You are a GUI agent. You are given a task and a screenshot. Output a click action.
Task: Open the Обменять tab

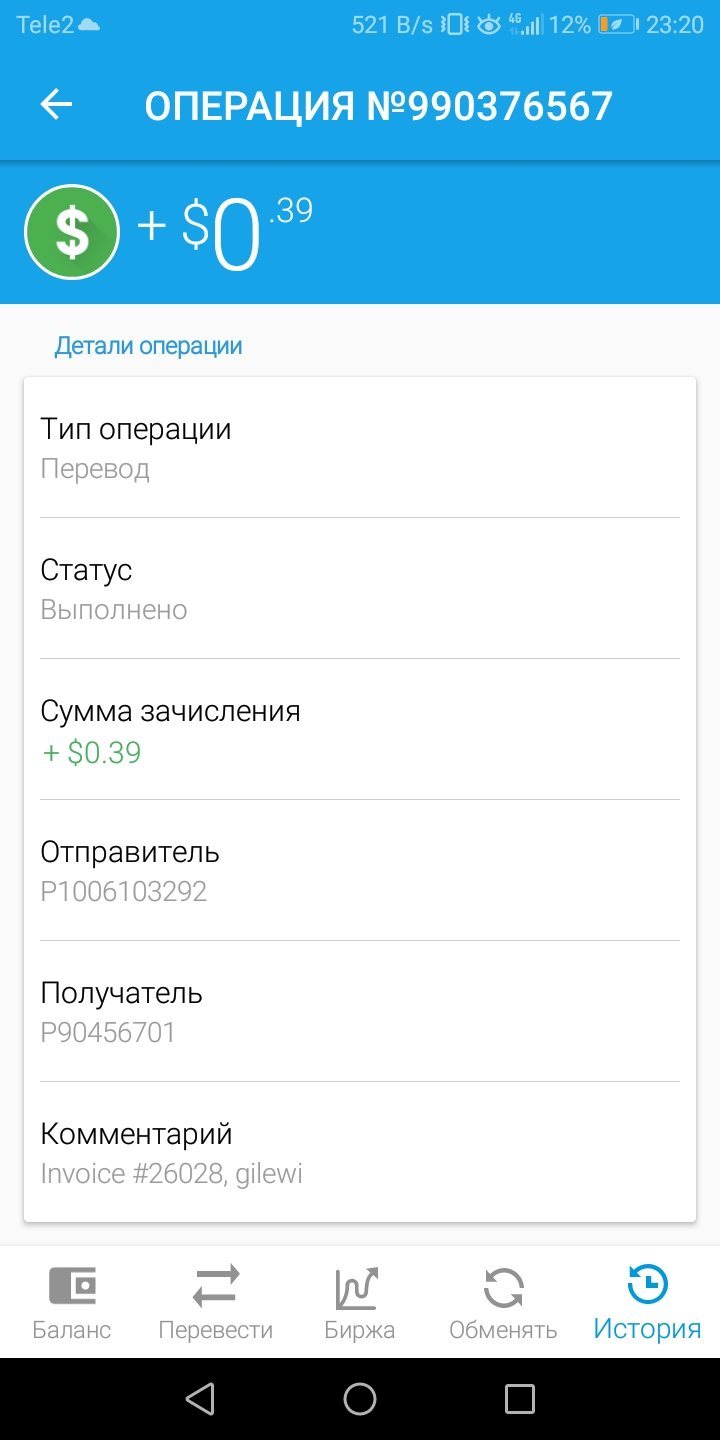click(x=504, y=1302)
